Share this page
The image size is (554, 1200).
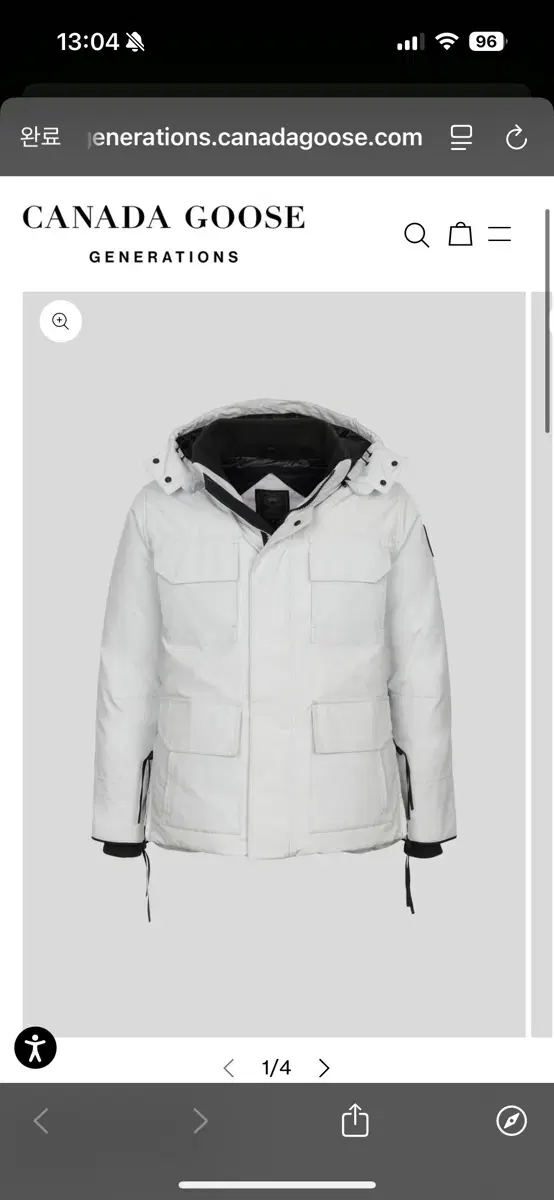point(355,1120)
